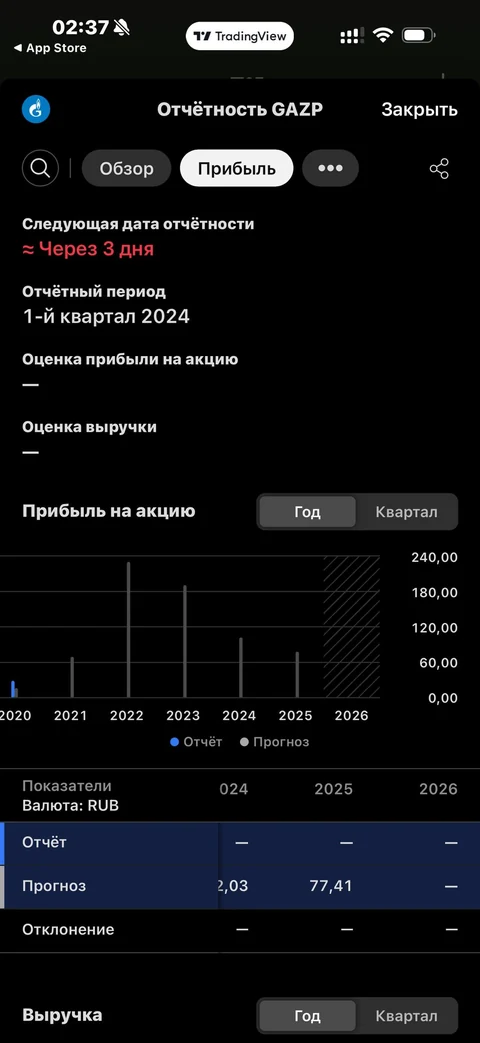Open the three-dots more tabs chip
The image size is (480, 1043).
(x=330, y=168)
